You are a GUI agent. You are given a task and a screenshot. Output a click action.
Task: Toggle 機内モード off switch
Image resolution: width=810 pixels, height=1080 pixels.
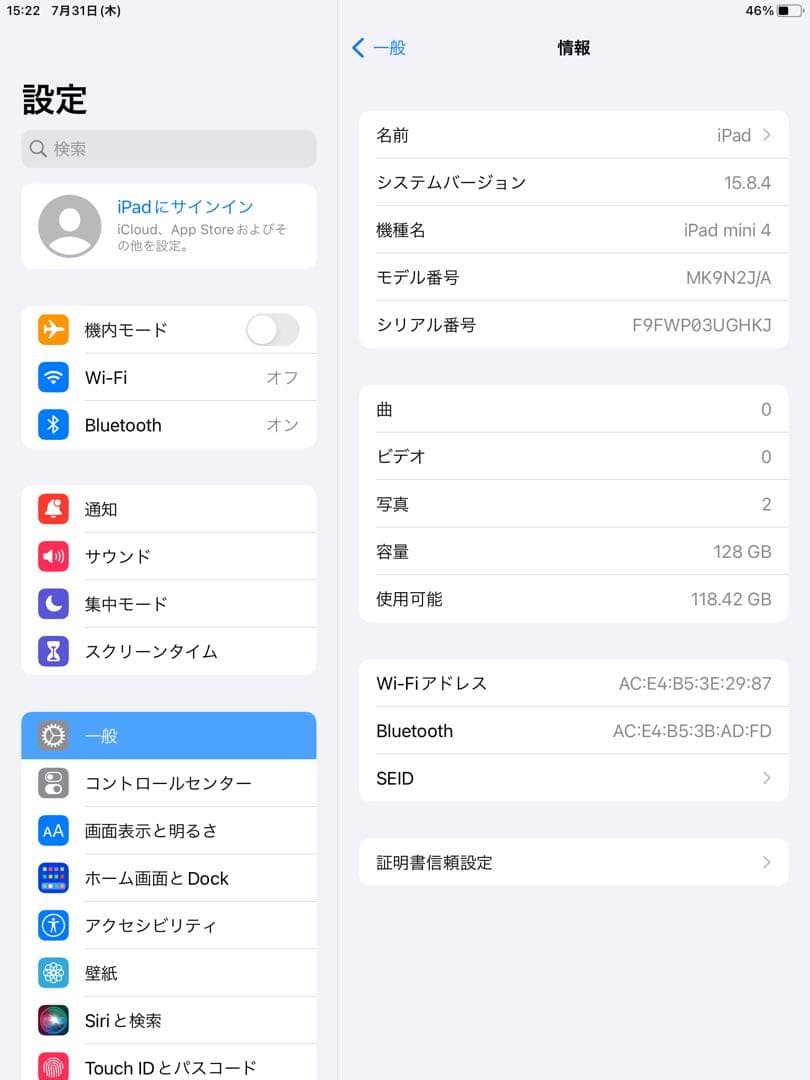[271, 330]
